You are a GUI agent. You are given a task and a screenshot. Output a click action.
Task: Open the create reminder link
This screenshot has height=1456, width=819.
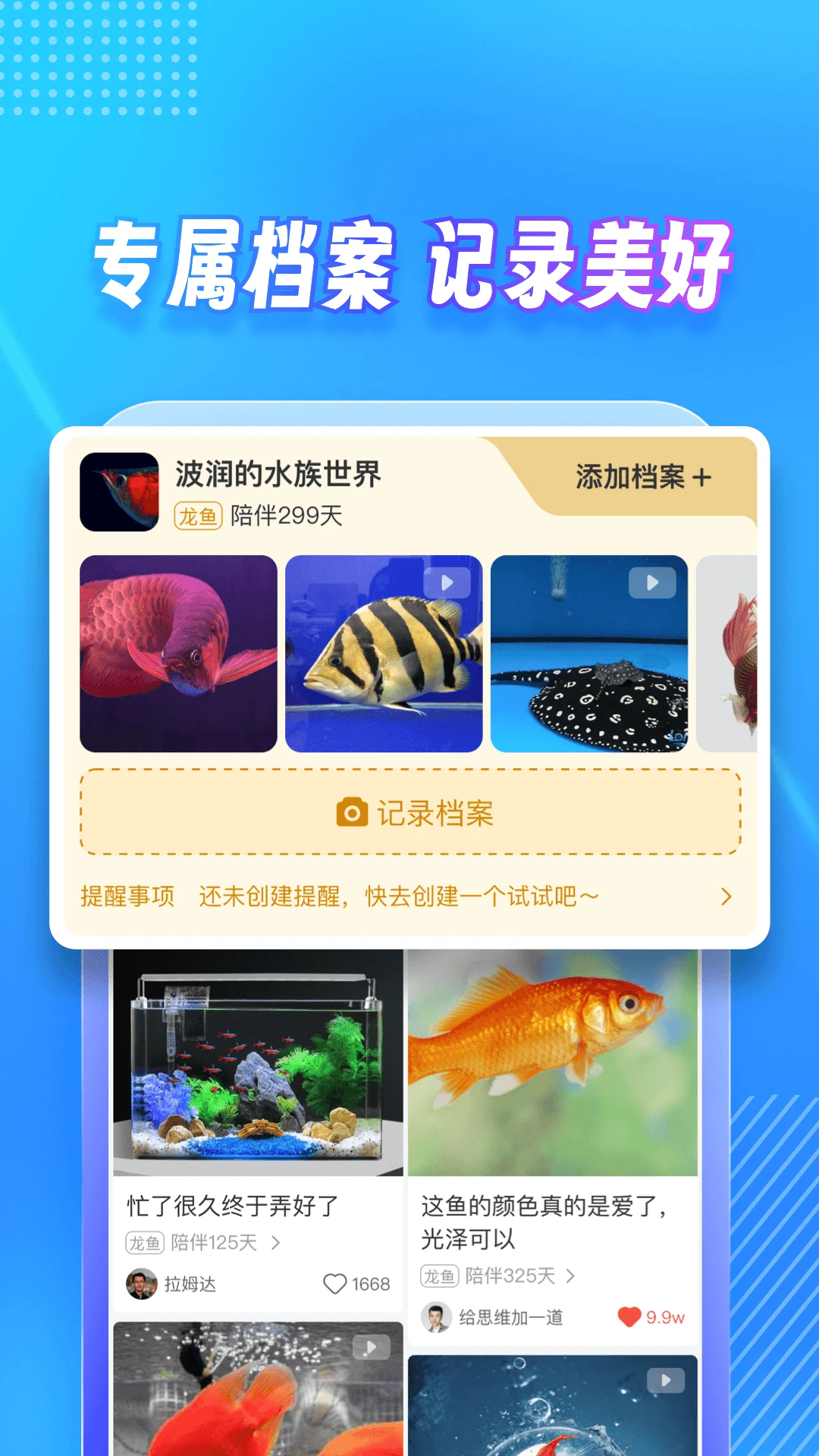click(x=397, y=897)
